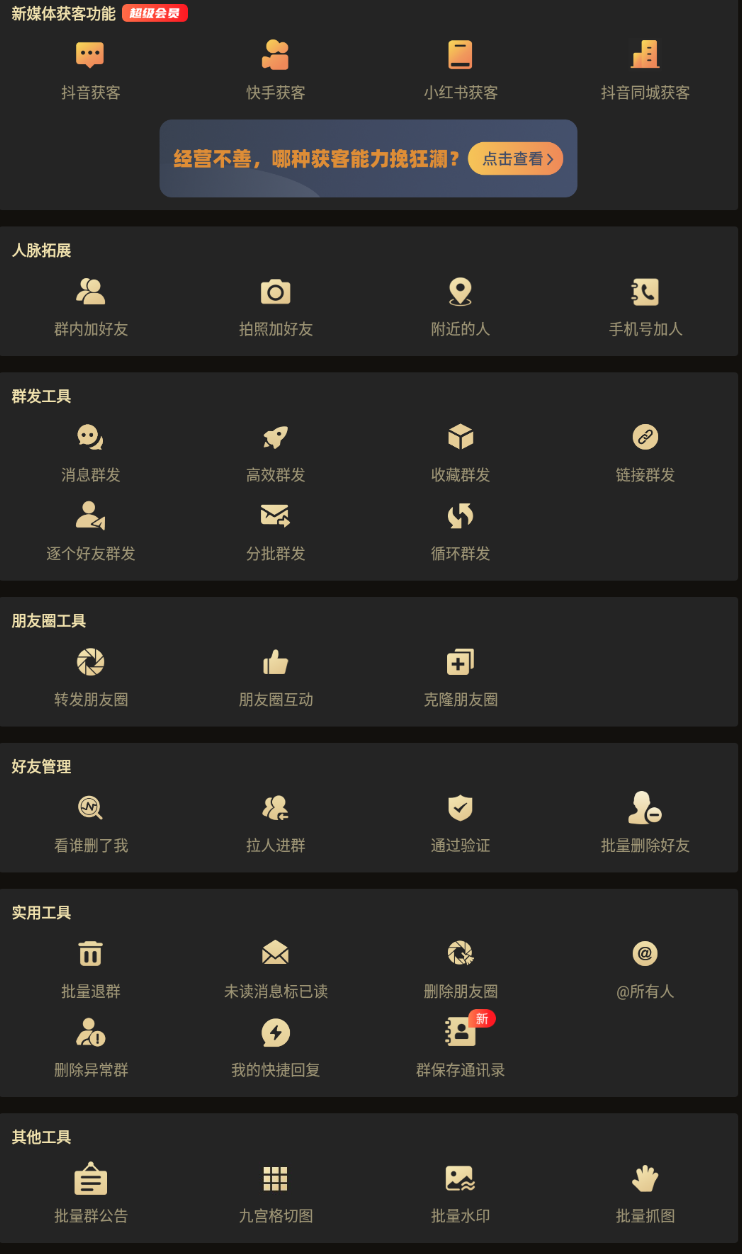Open 高效群发 tool
Image resolution: width=742 pixels, height=1254 pixels.
pos(276,451)
